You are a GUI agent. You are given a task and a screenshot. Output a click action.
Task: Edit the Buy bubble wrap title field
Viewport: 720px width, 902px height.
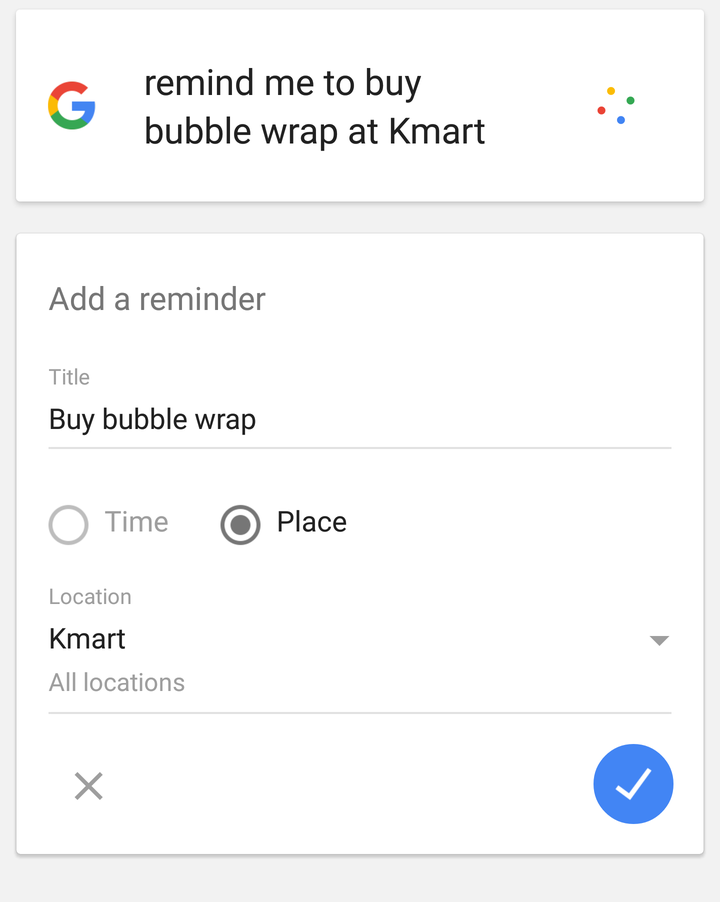[358, 420]
